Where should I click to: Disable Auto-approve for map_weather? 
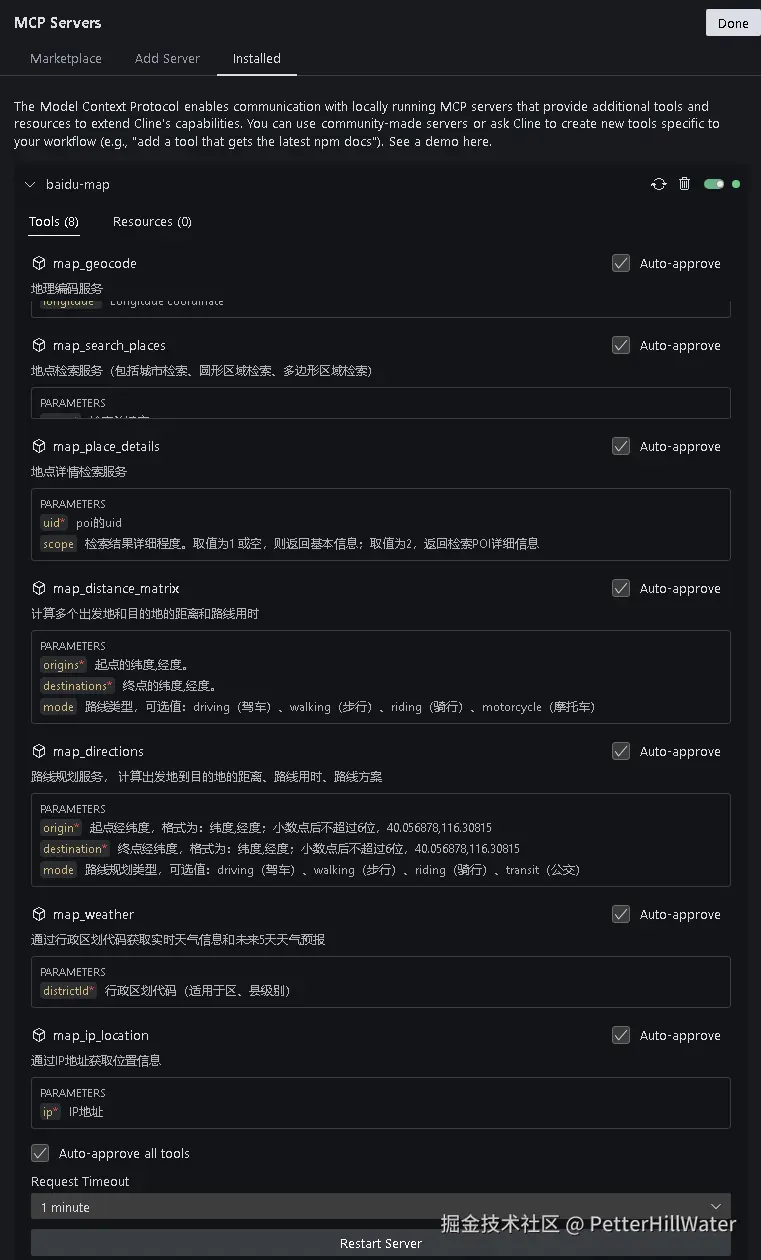620,914
